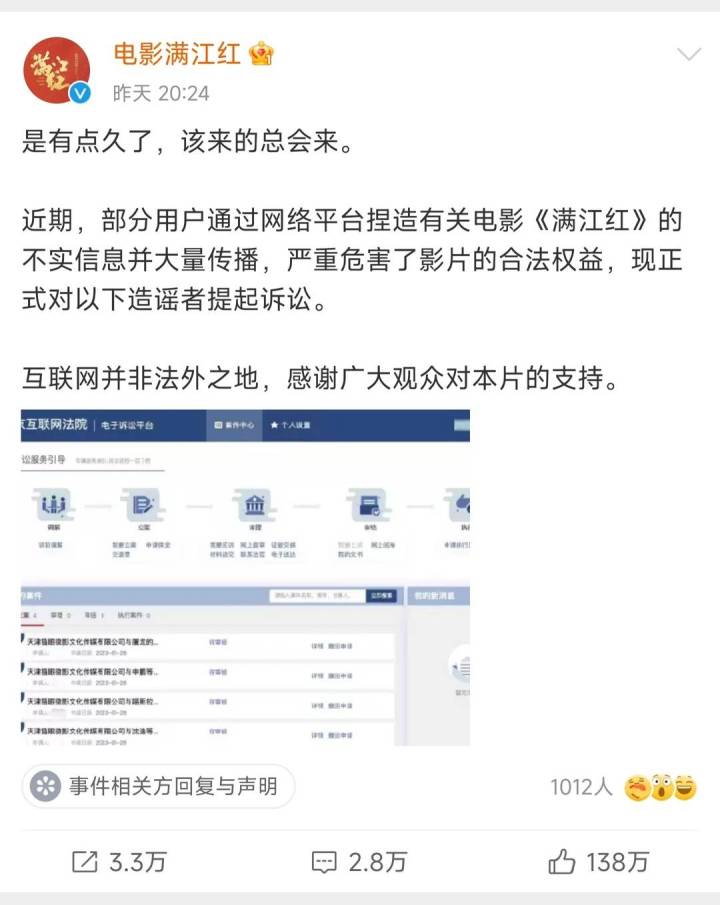The height and width of the screenshot is (905, 720).
Task: Open the court platform screenshot image
Action: click(x=245, y=576)
